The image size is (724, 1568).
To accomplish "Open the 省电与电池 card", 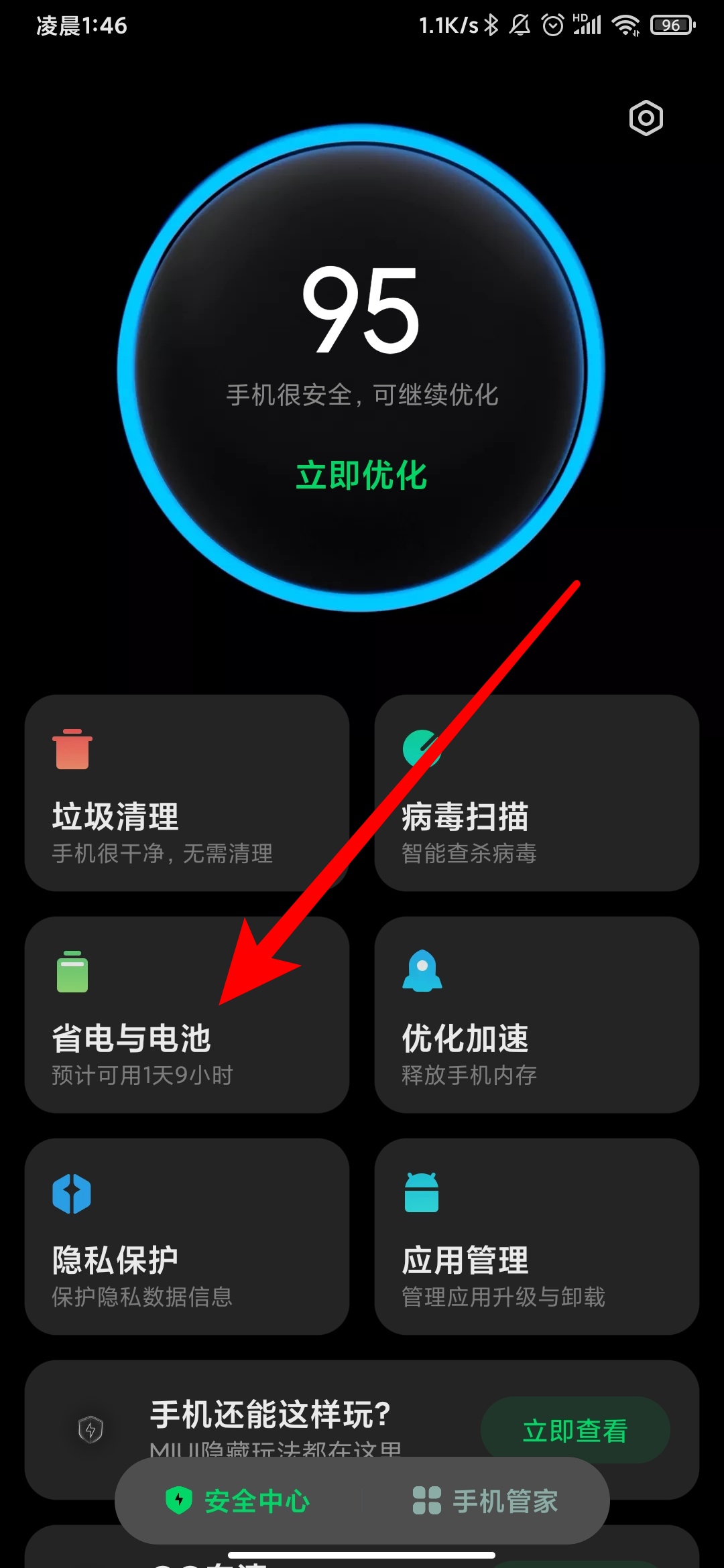I will [x=187, y=1015].
